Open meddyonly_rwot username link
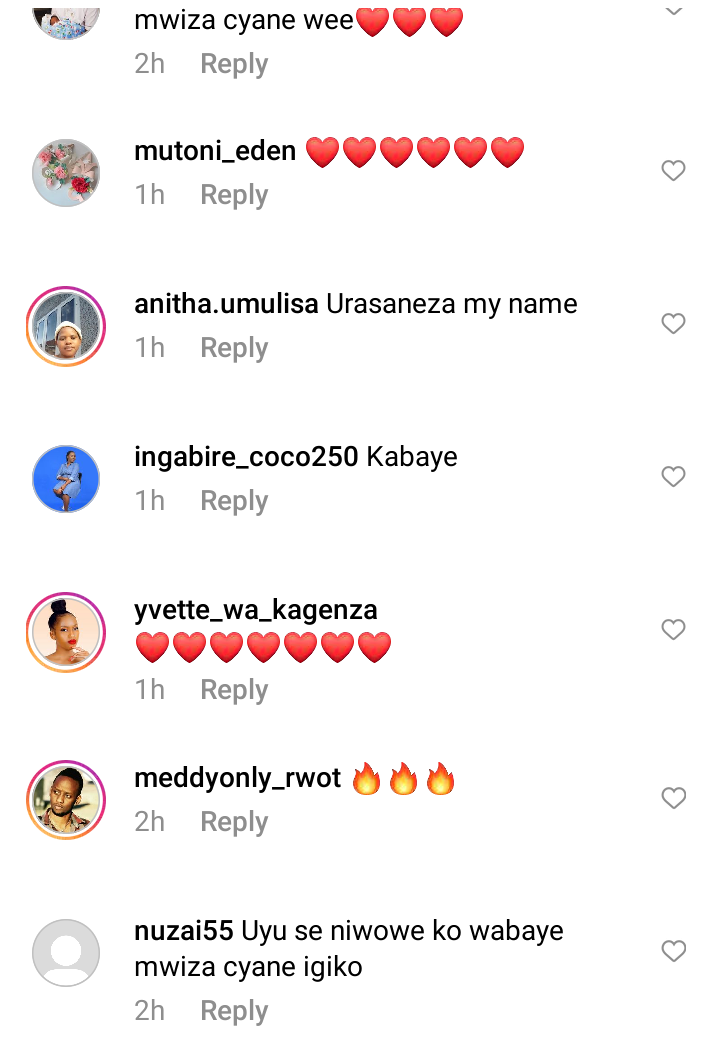 (x=238, y=778)
